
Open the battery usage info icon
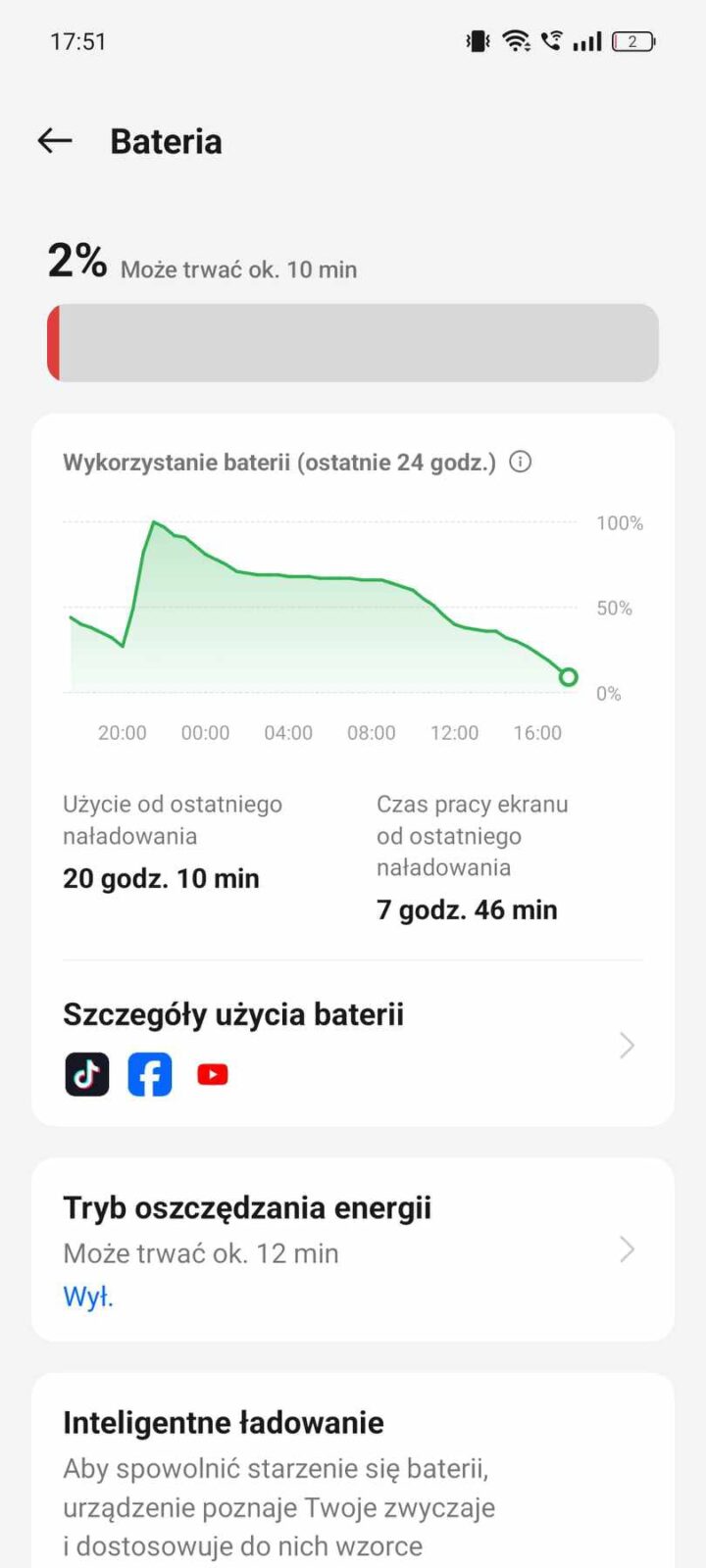point(521,462)
